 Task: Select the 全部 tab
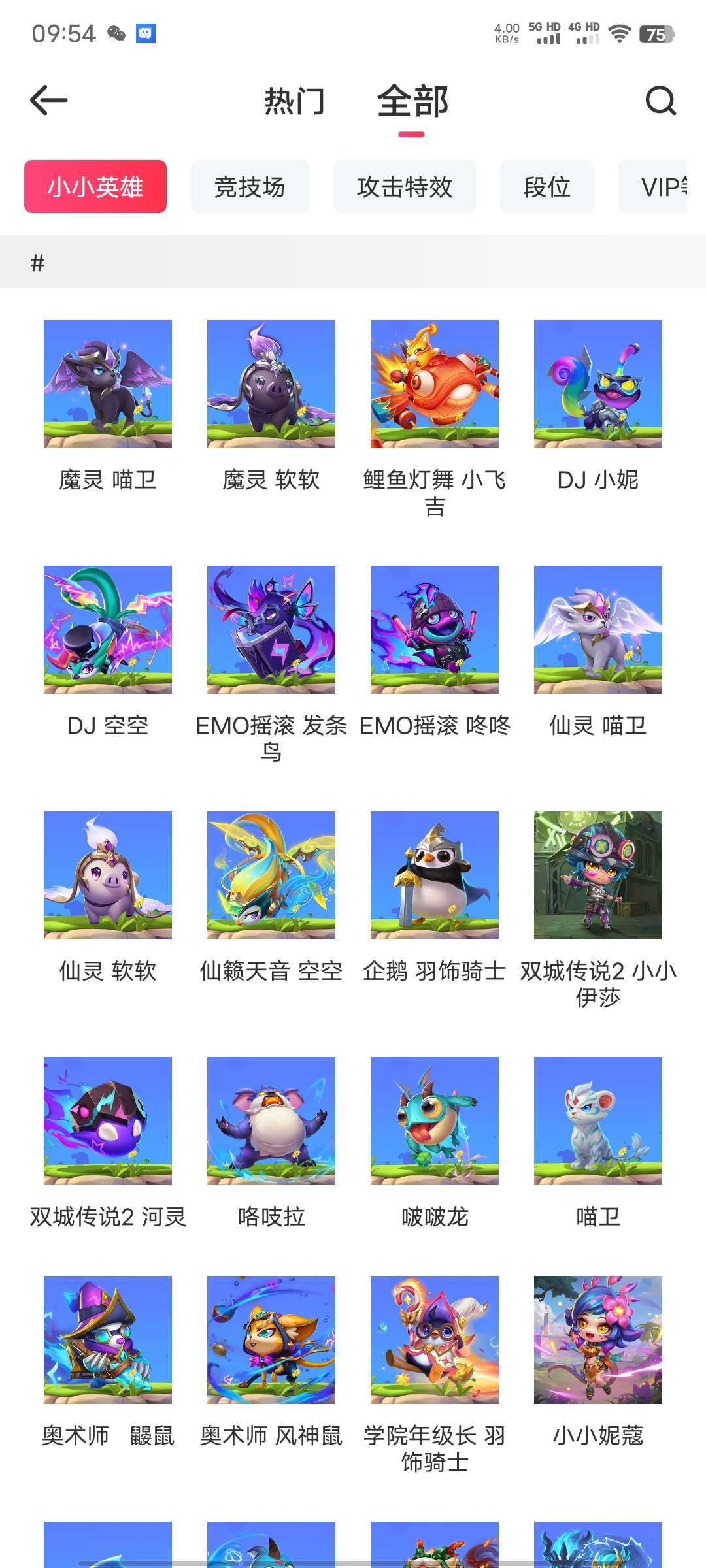[x=412, y=102]
